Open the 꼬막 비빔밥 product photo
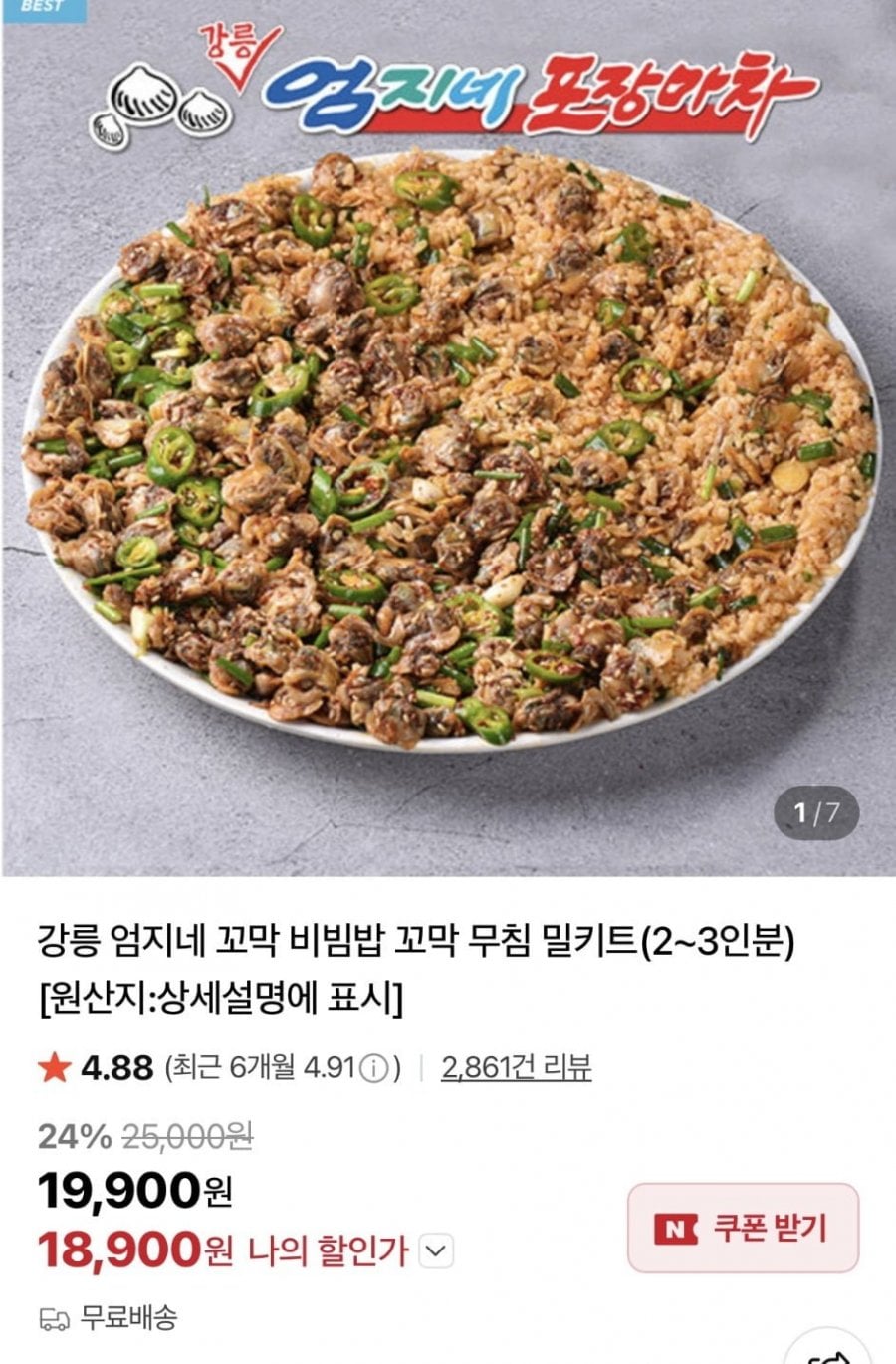The image size is (896, 1364). 448,448
